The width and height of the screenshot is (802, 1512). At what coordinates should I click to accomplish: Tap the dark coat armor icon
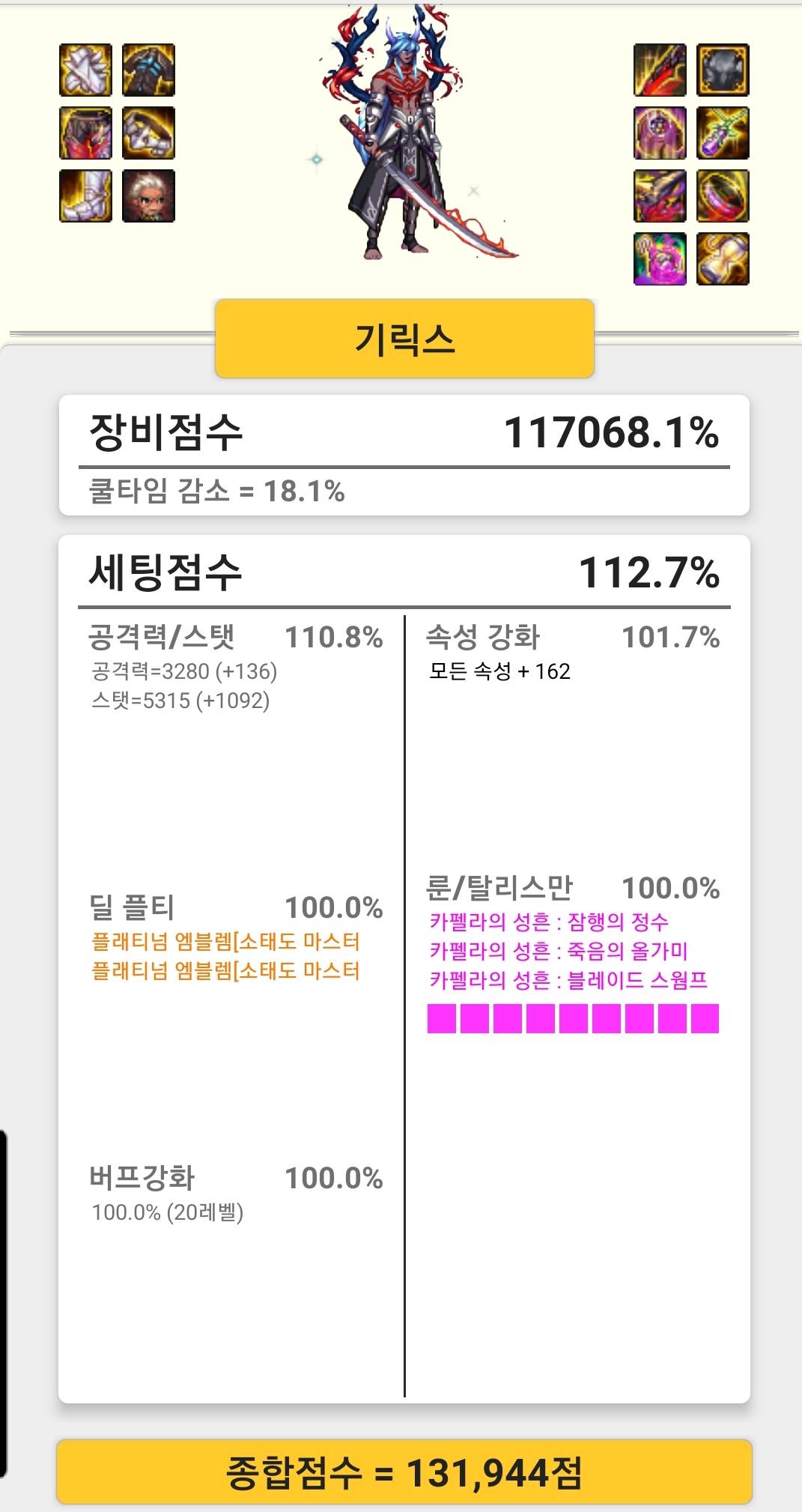coord(148,70)
